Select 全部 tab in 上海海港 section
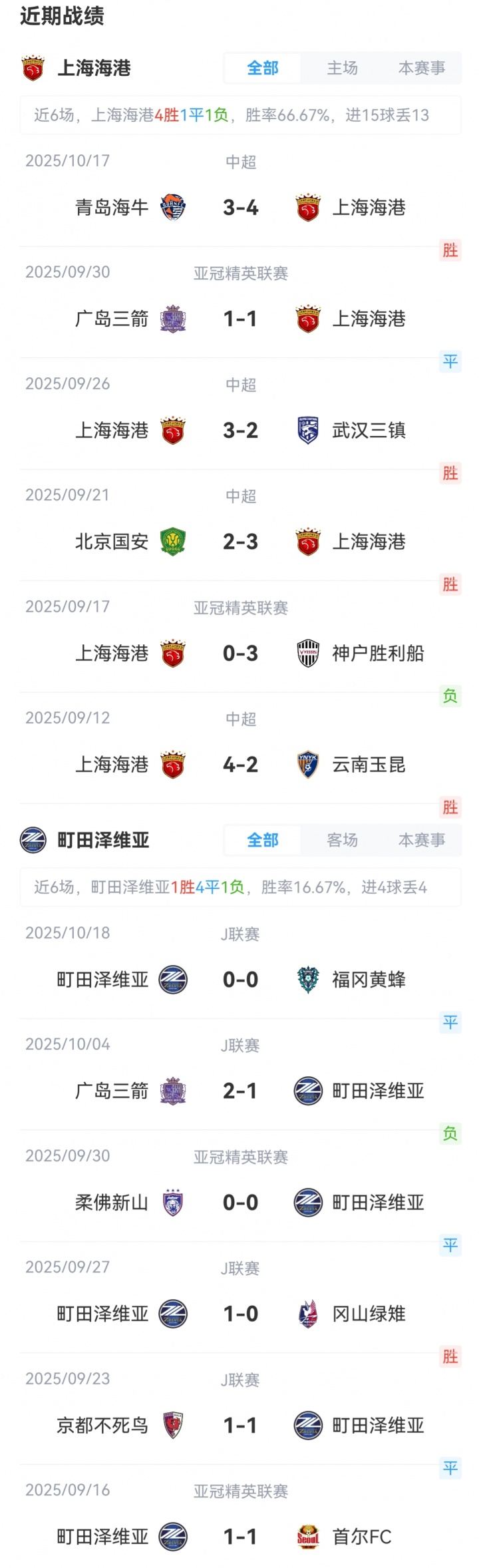Image resolution: width=479 pixels, height=1568 pixels. pyautogui.click(x=263, y=68)
